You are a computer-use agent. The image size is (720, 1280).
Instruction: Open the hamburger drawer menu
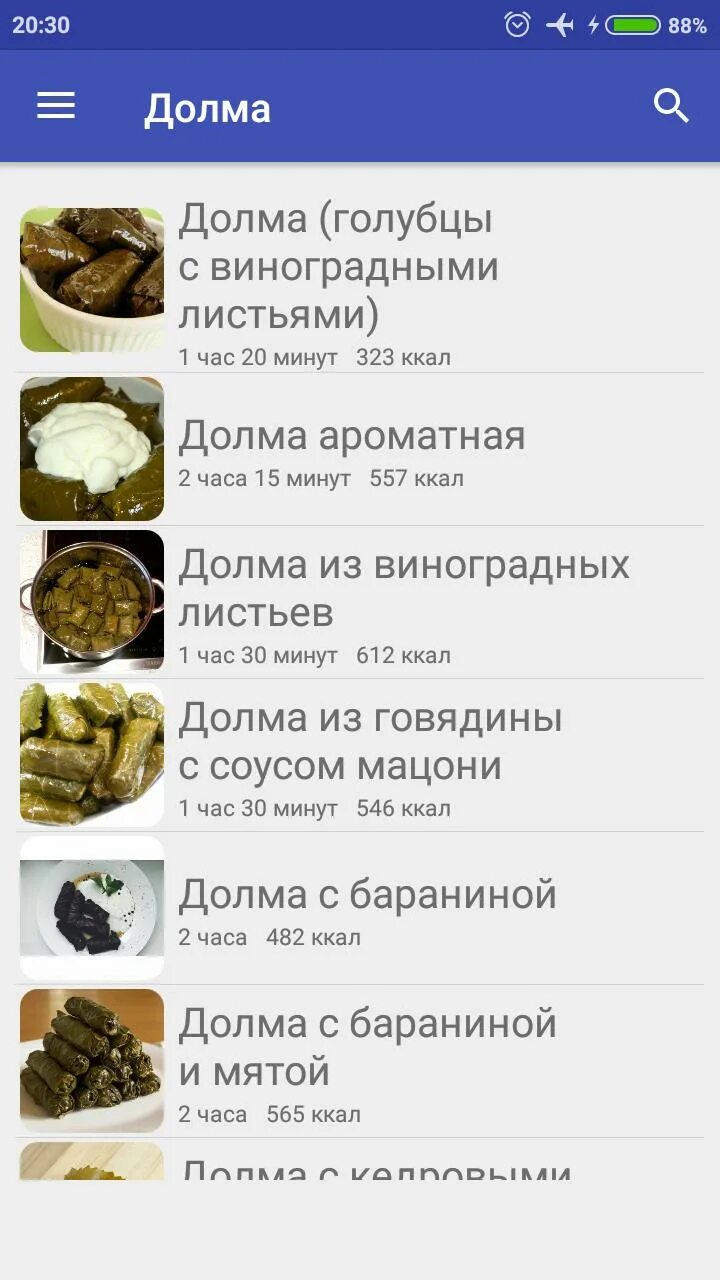(56, 106)
